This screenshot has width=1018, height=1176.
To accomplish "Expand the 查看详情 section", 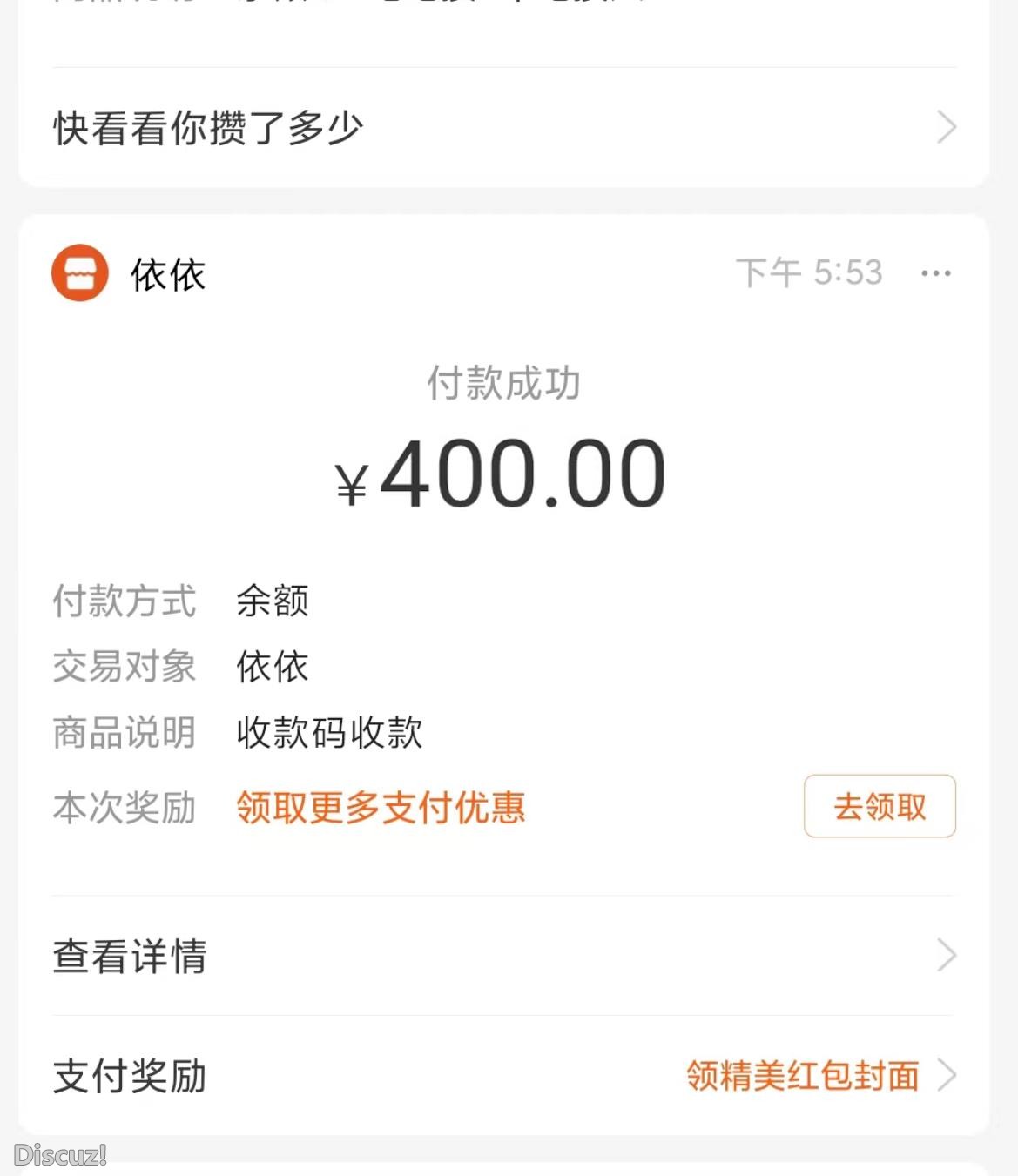I will click(129, 956).
